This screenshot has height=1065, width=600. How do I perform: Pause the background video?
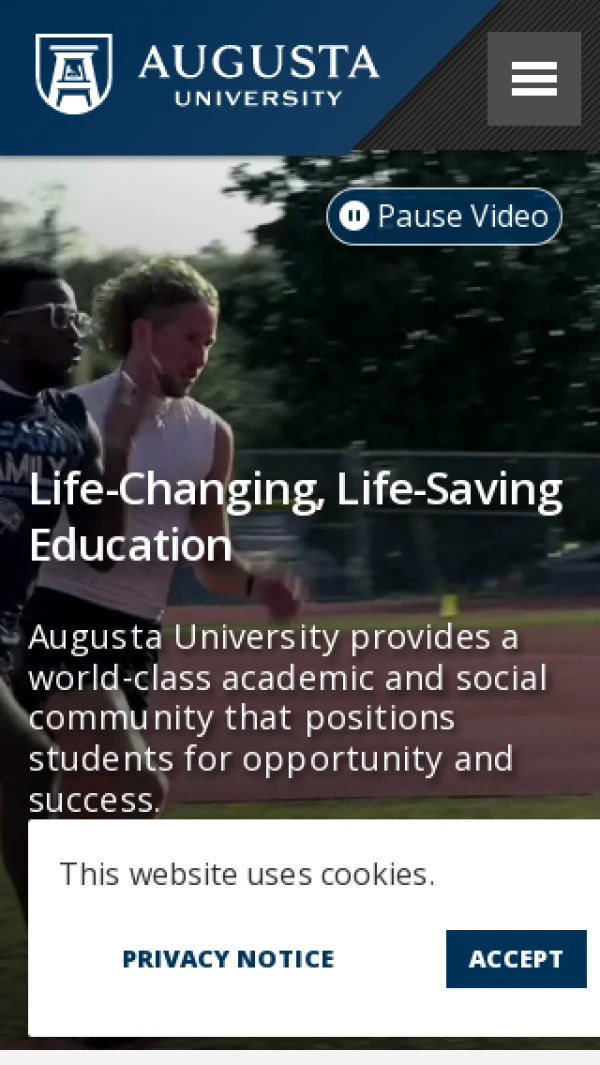444,216
